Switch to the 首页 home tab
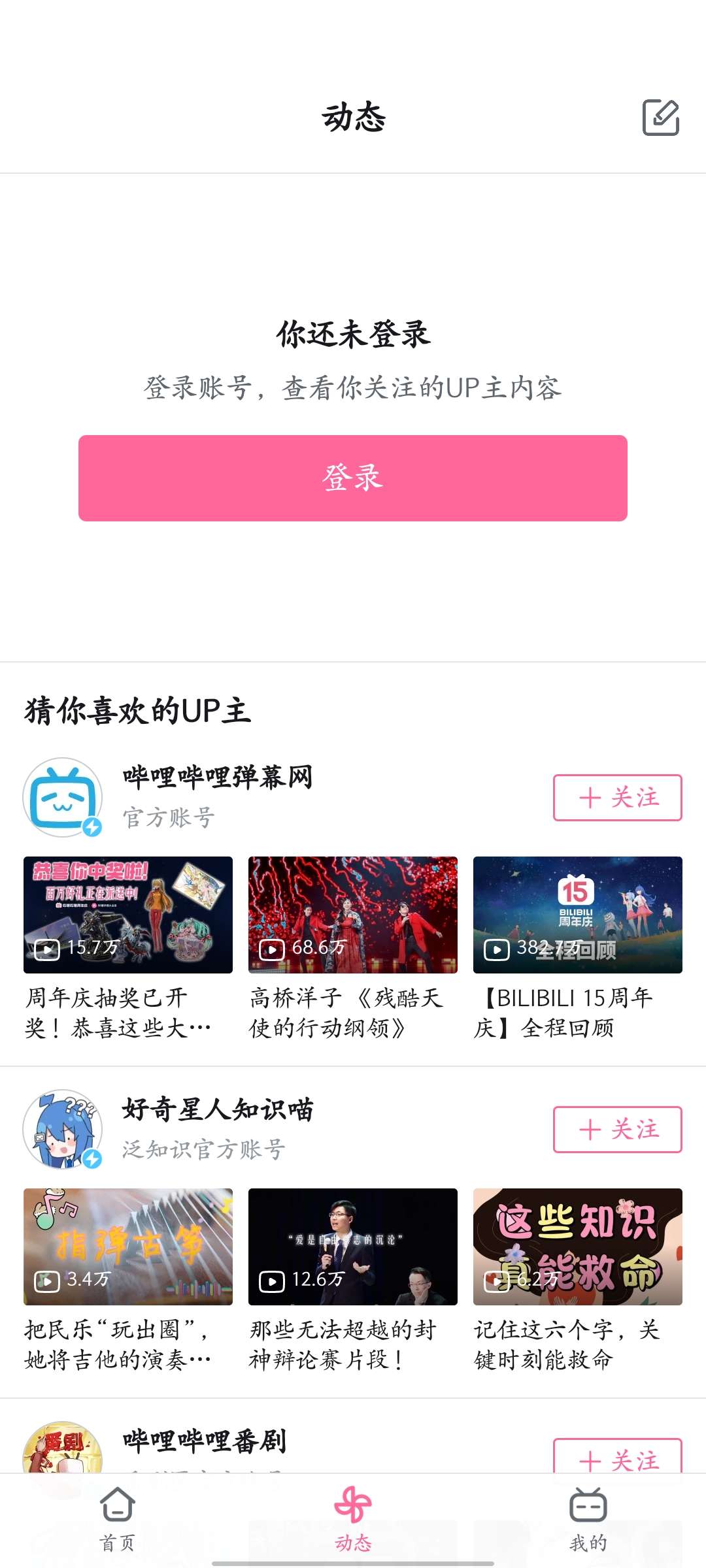 pos(118,1518)
